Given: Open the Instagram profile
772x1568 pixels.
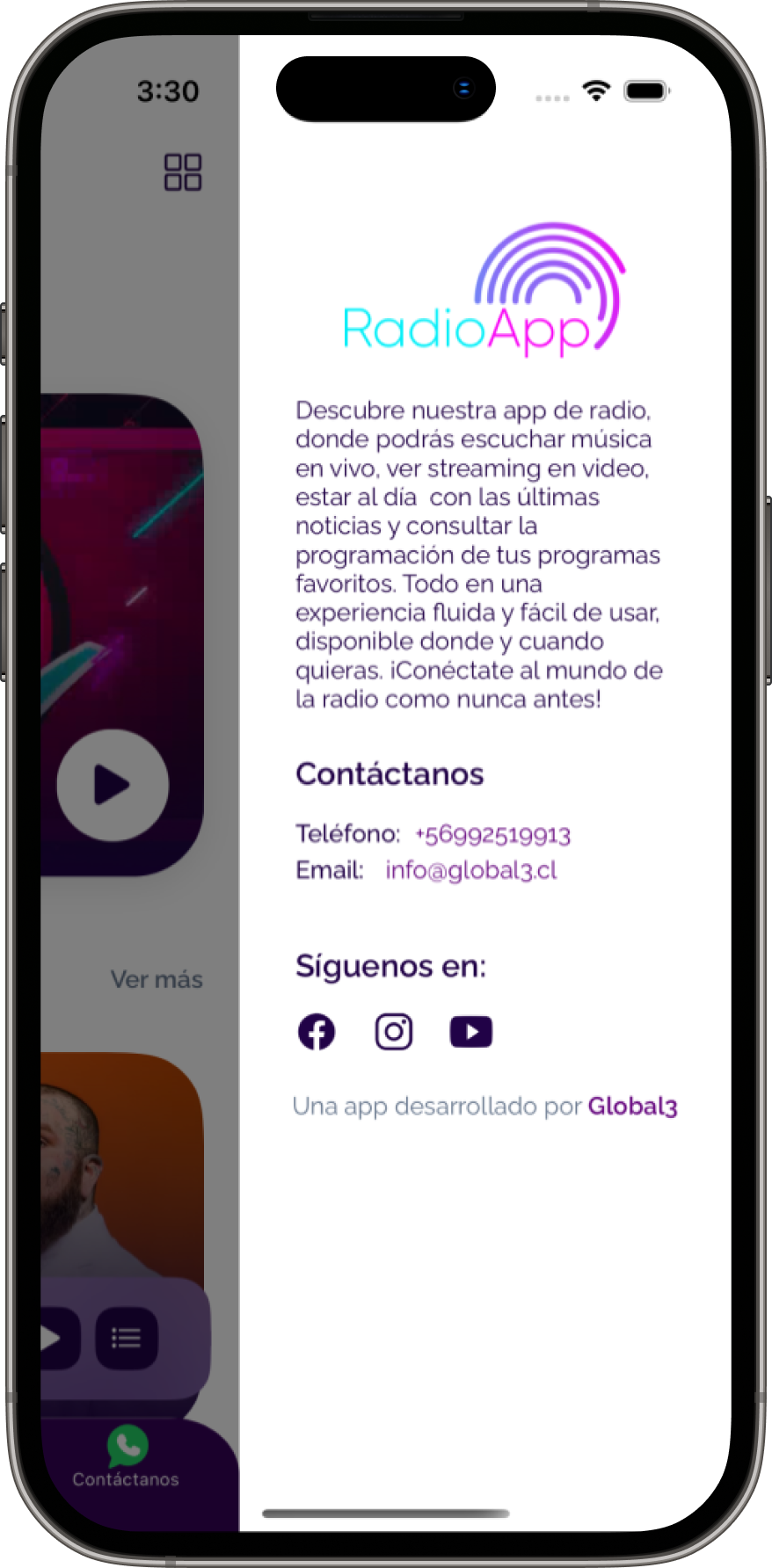Looking at the screenshot, I should 394,1032.
